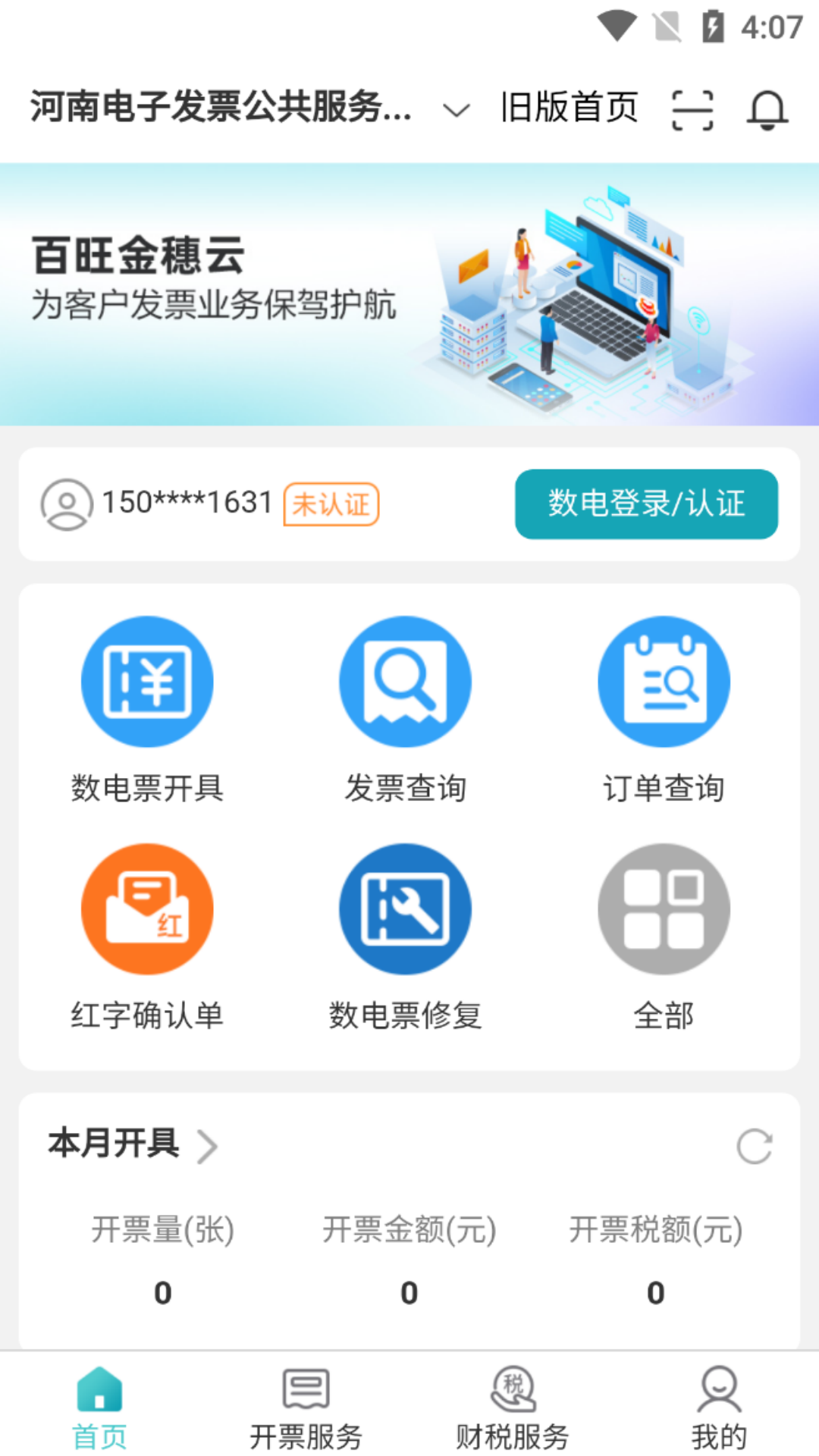819x1456 pixels.
Task: Open 本月开具 monthly details
Action: pyautogui.click(x=133, y=1144)
